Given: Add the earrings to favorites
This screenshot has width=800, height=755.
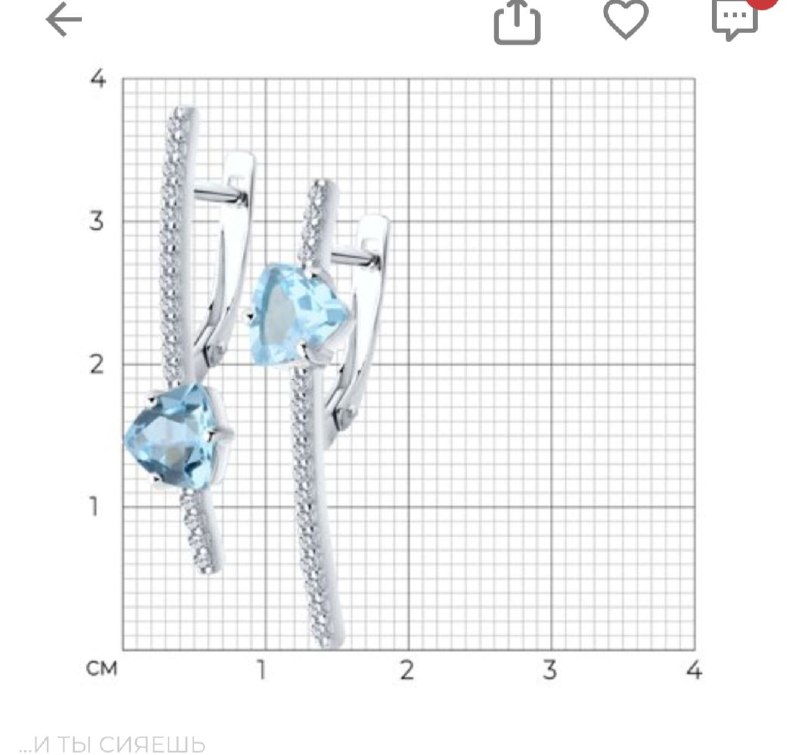Looking at the screenshot, I should [x=626, y=20].
